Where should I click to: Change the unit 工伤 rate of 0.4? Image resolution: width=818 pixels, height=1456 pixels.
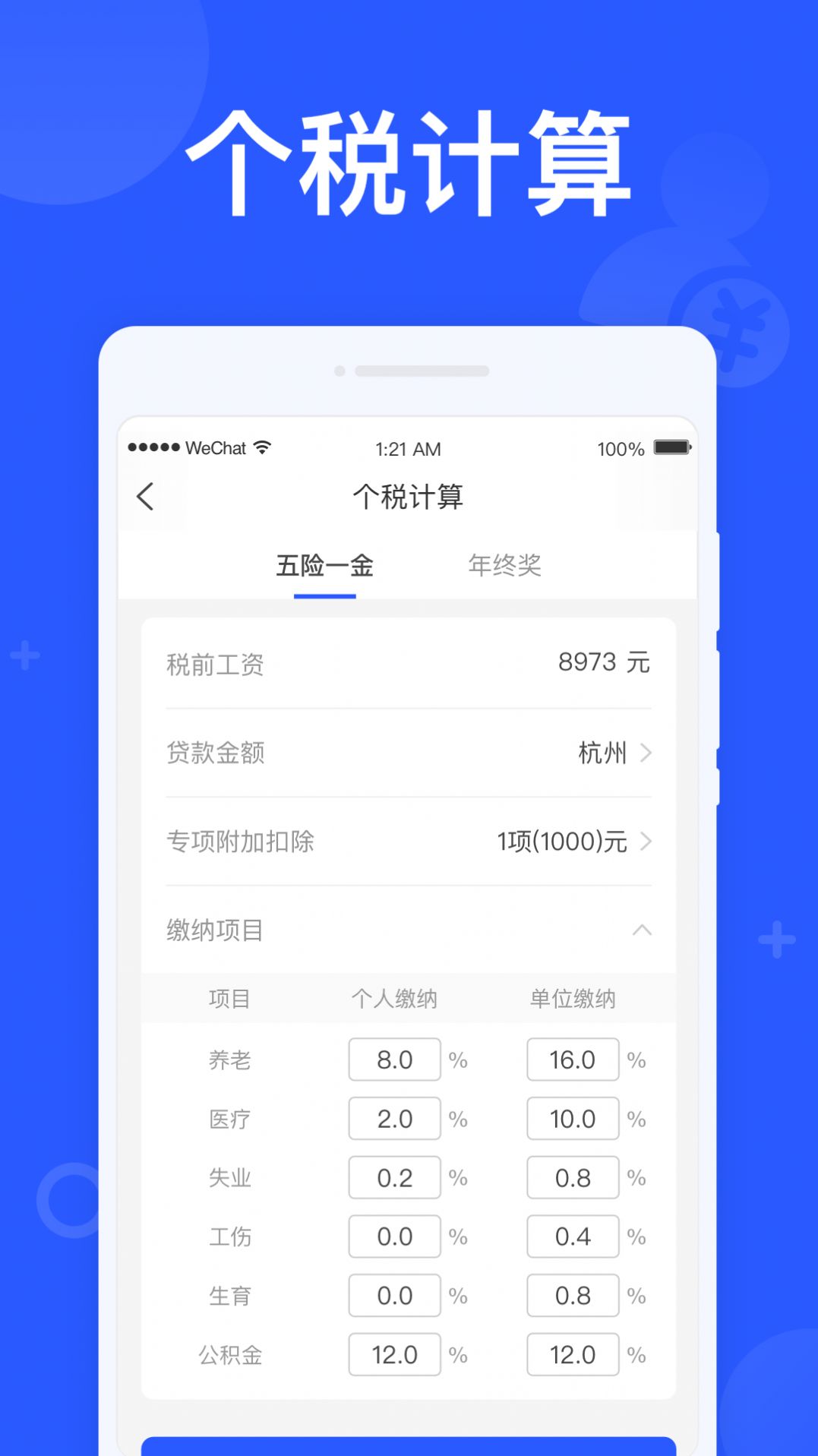click(x=573, y=1236)
